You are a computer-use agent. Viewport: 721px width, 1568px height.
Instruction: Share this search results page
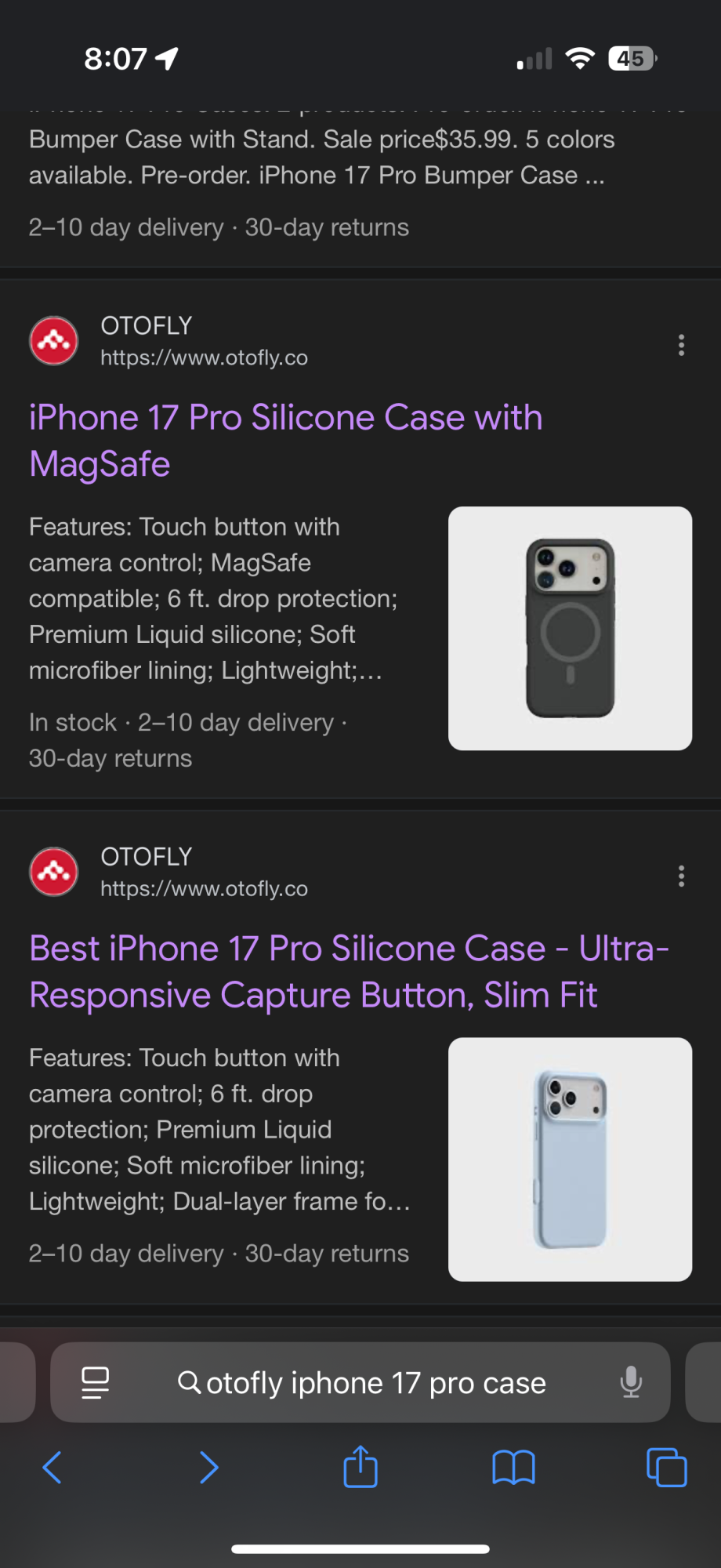coord(360,1466)
